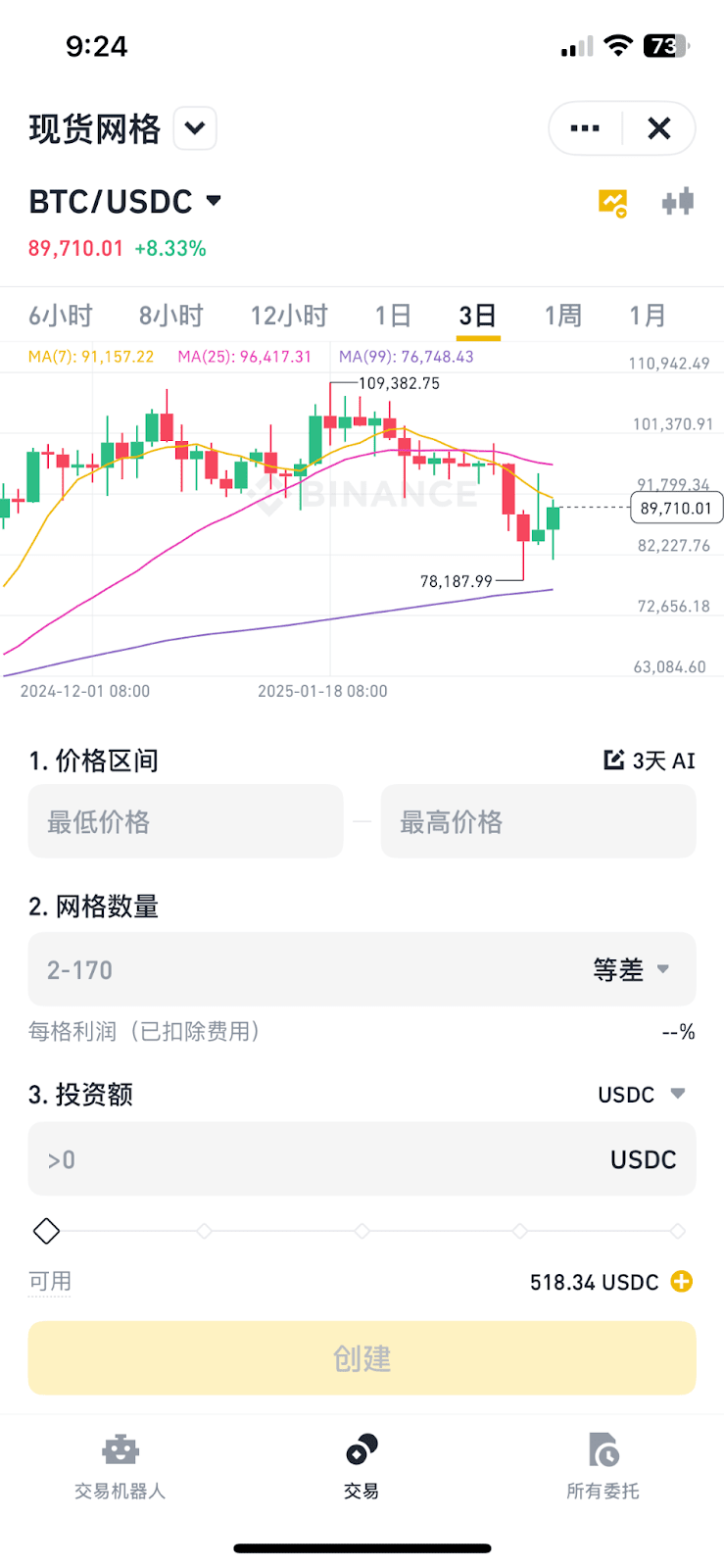Toggle the yellow chart display icon
The height and width of the screenshot is (1568, 724).
[x=613, y=203]
